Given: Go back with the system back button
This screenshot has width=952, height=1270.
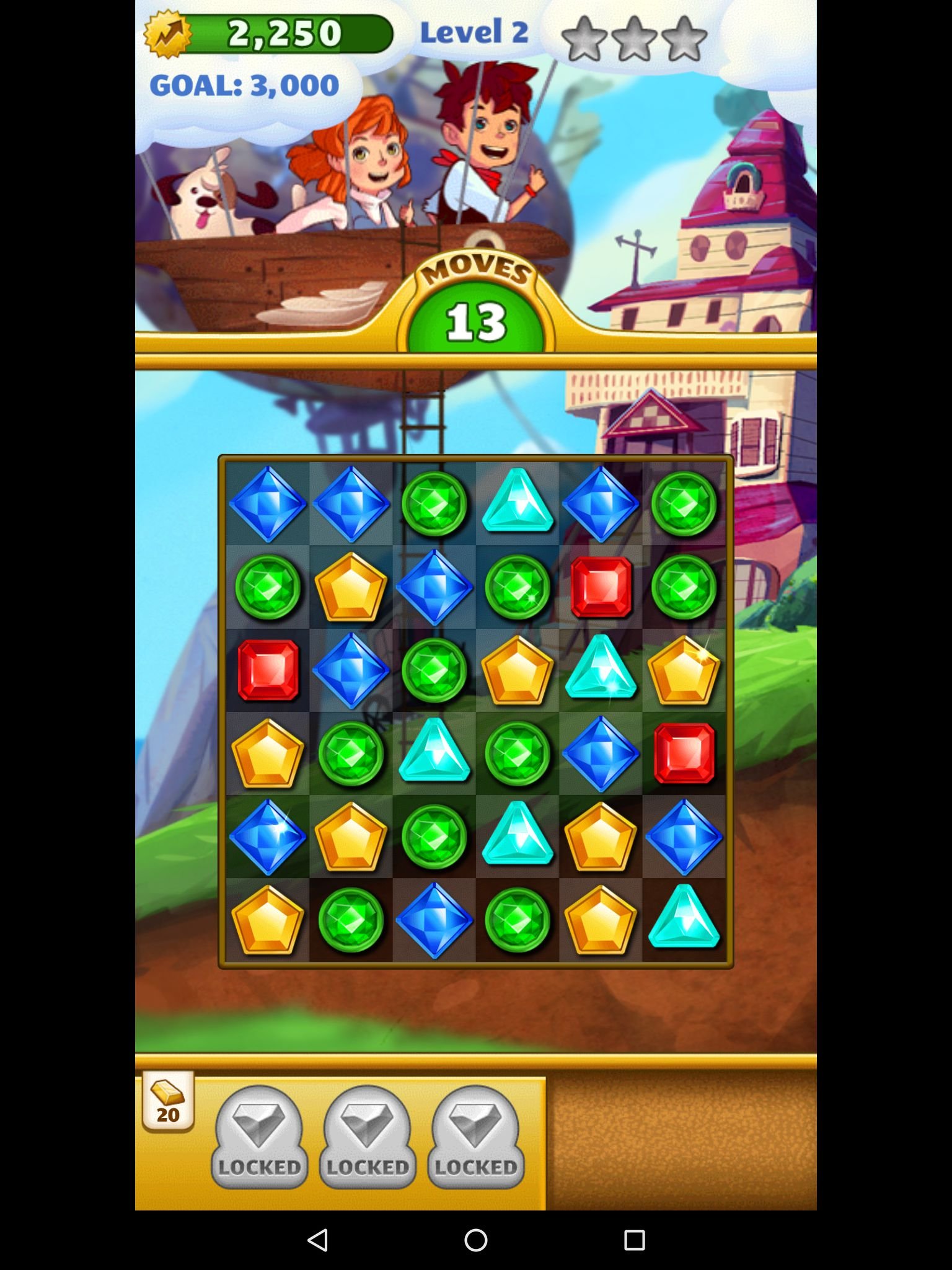Looking at the screenshot, I should pyautogui.click(x=317, y=1240).
